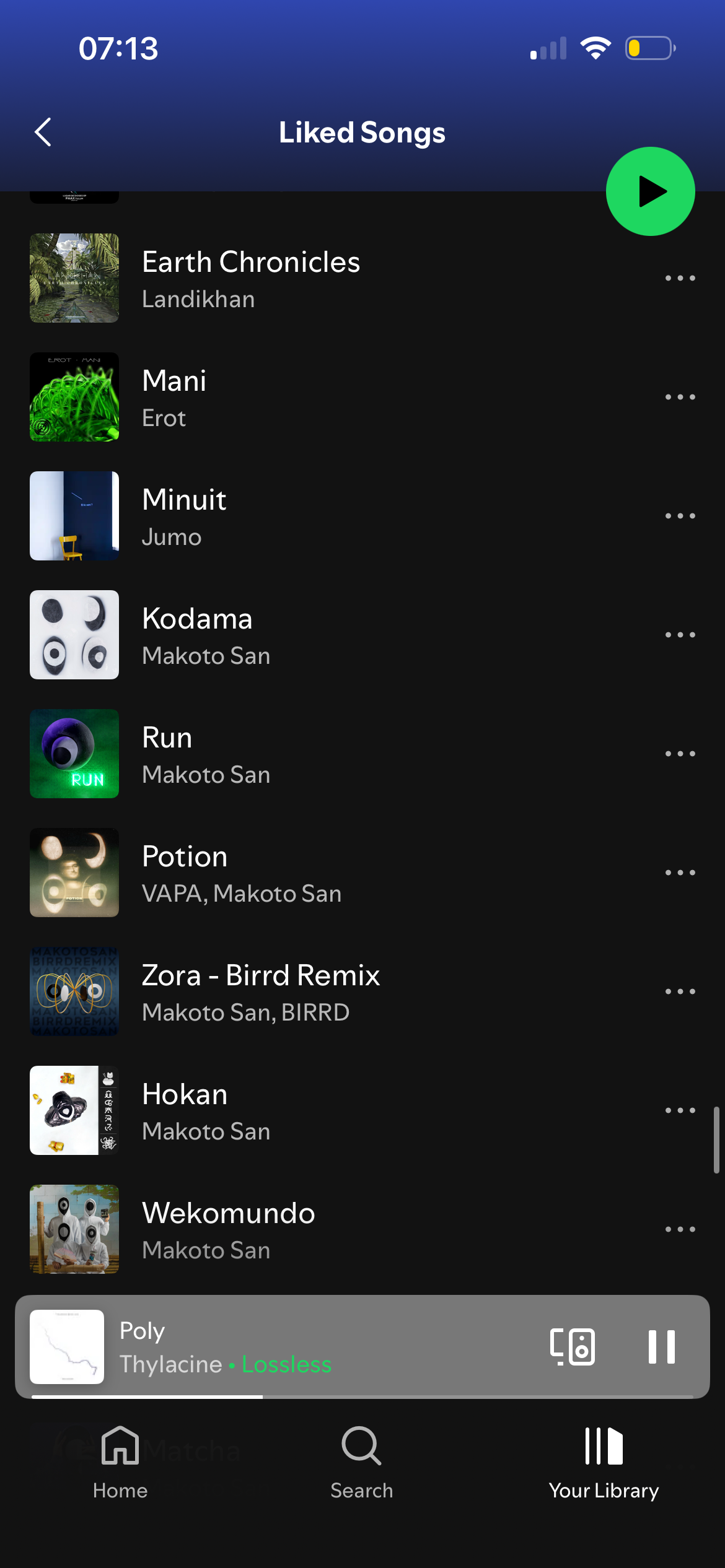725x1568 pixels.
Task: Open Your Library tab
Action: pos(604,1463)
